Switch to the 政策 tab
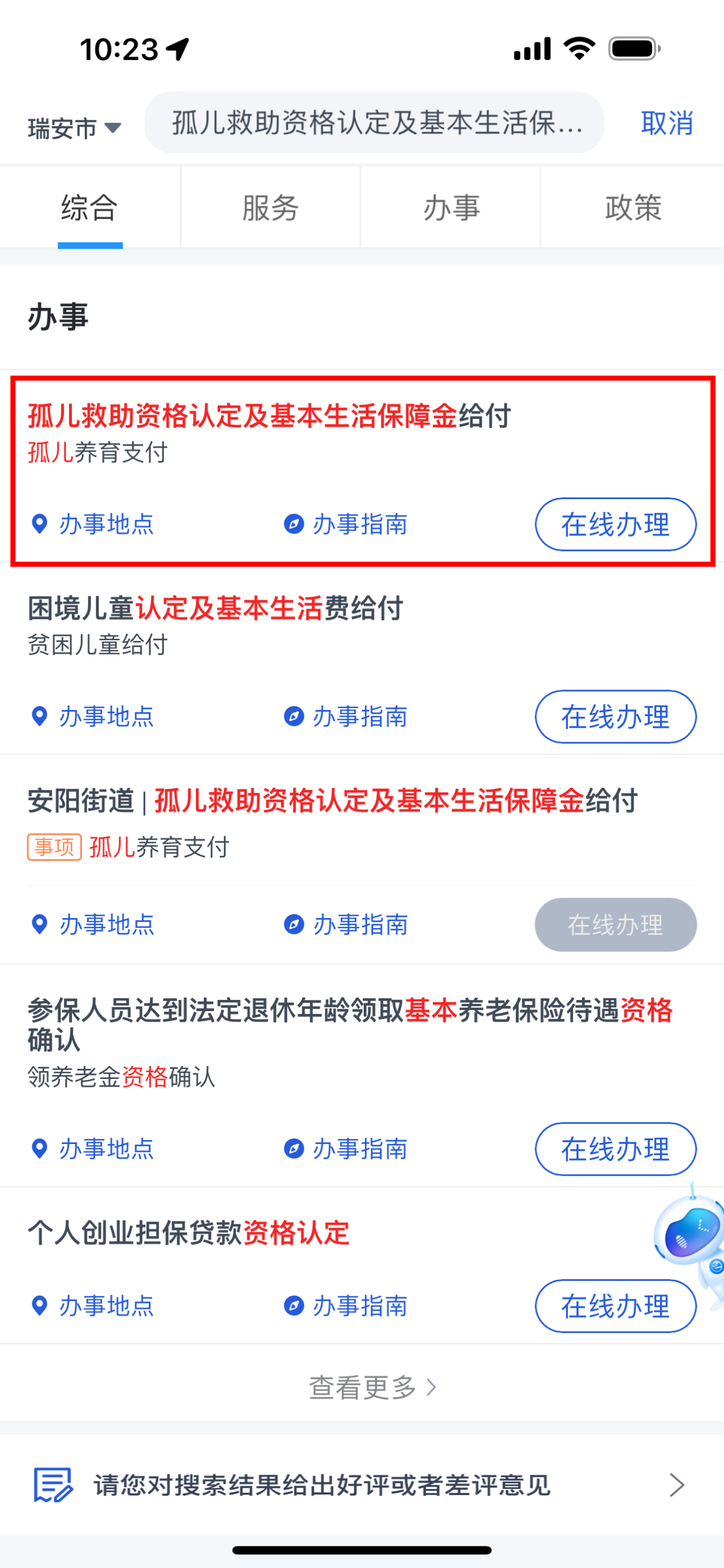724x1568 pixels. pyautogui.click(x=632, y=207)
